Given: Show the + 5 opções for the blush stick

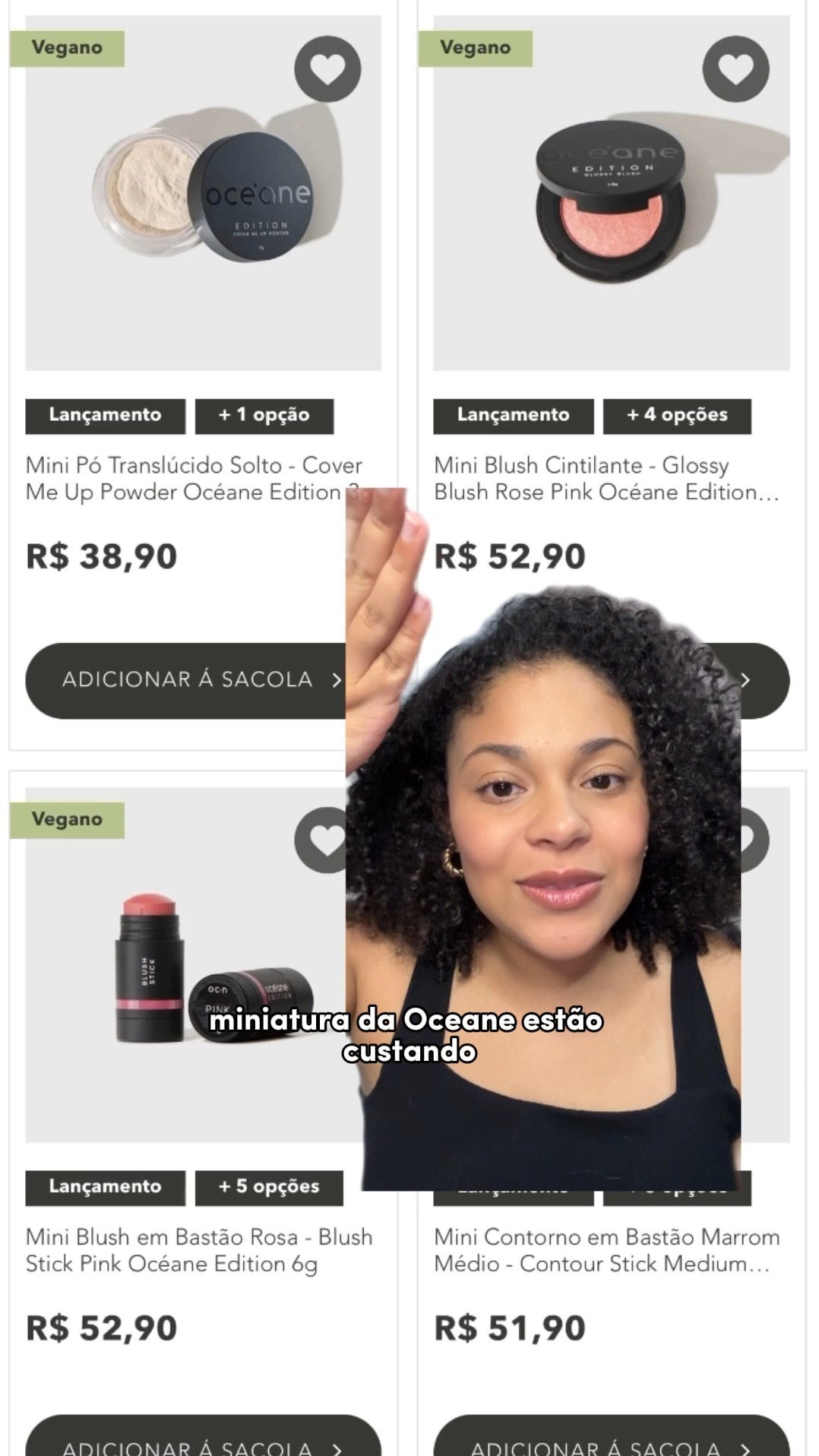Looking at the screenshot, I should (x=270, y=1188).
